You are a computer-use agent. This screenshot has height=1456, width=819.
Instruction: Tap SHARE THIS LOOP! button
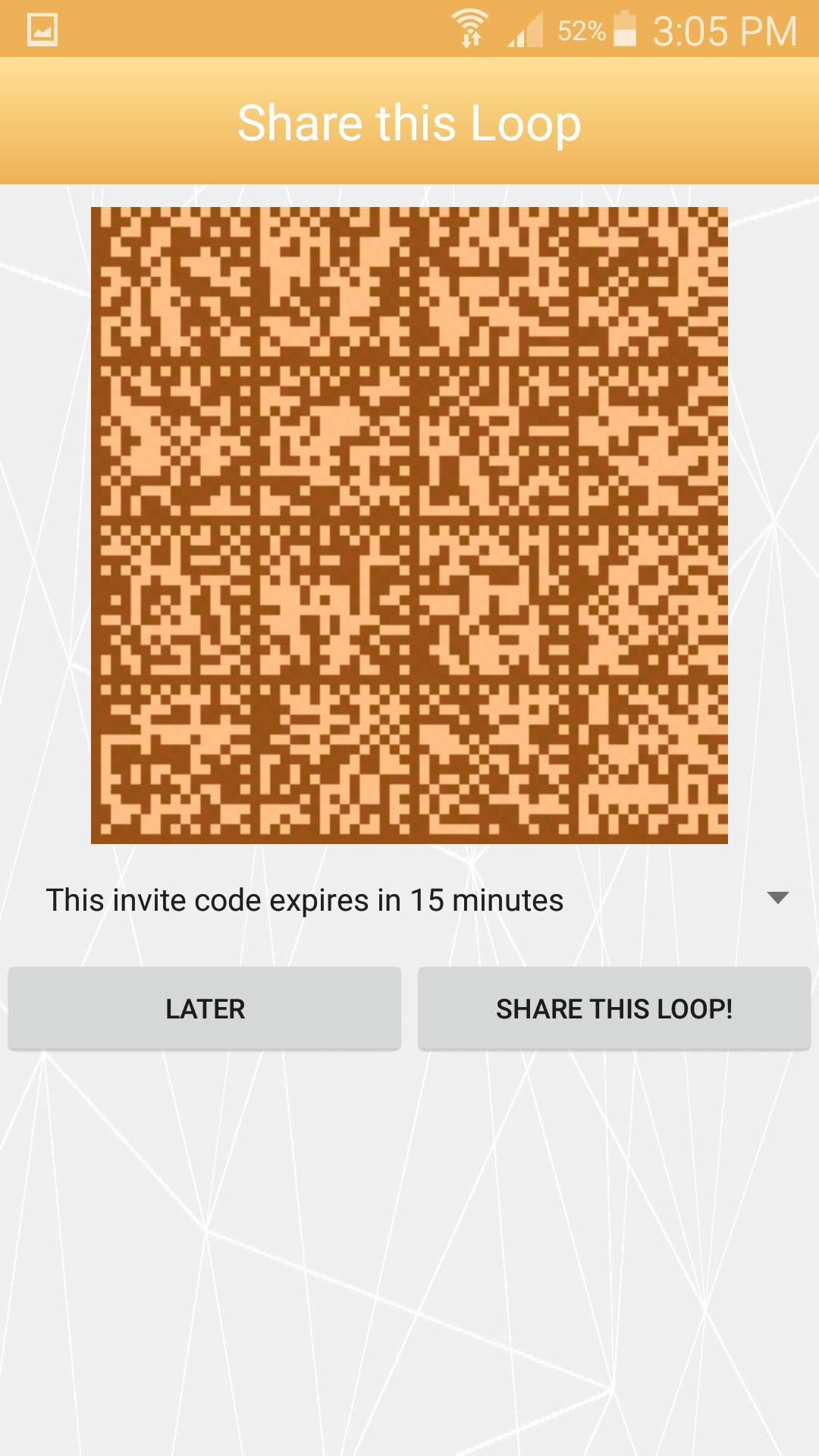pos(614,1009)
